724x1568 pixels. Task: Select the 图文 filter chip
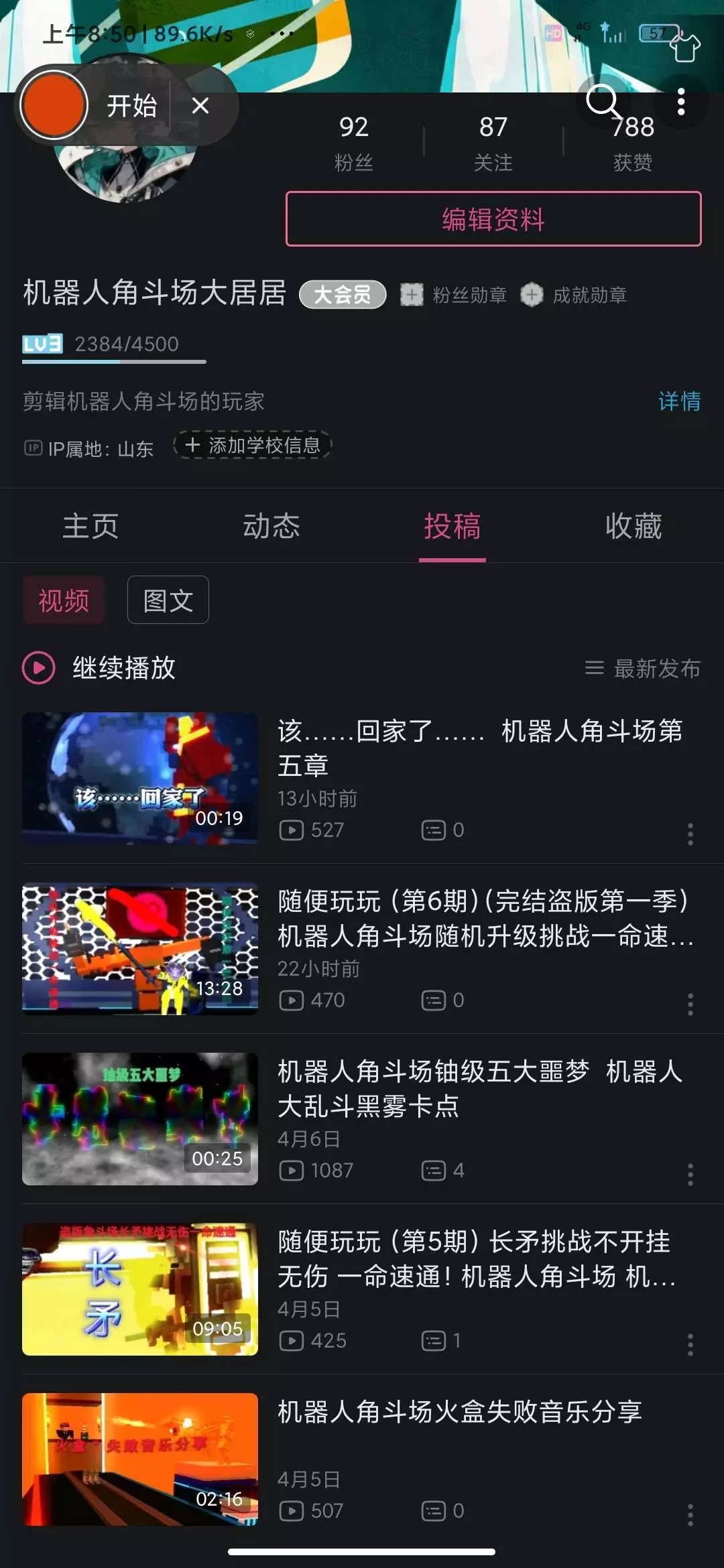coord(168,600)
